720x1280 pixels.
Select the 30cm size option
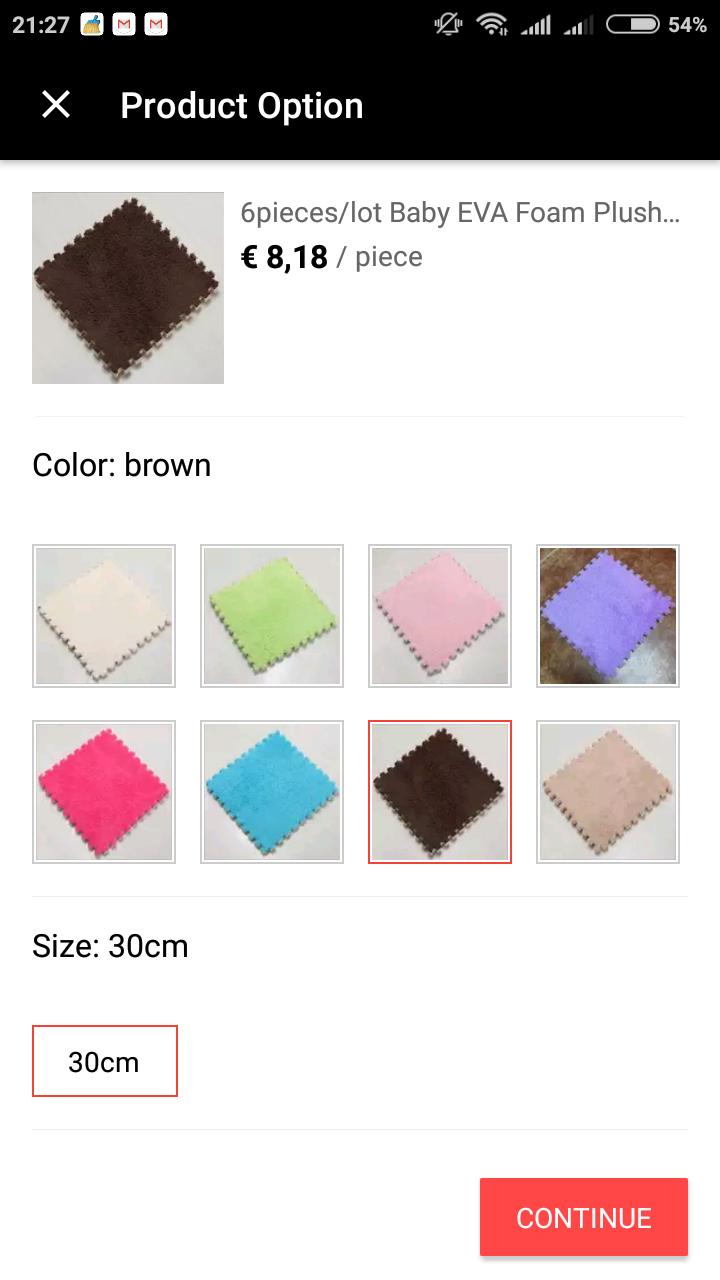105,1061
